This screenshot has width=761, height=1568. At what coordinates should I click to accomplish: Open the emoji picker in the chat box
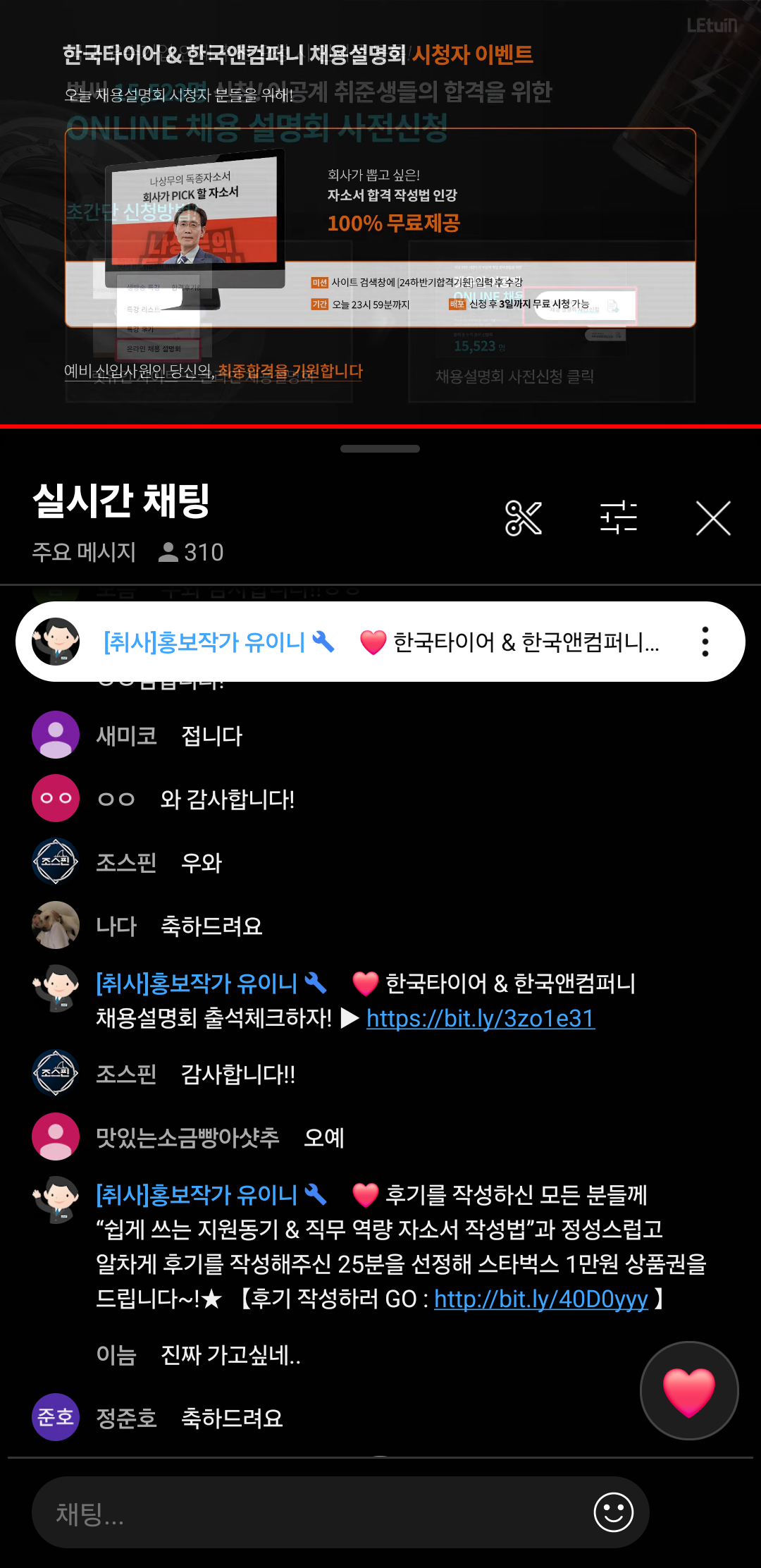click(613, 1512)
